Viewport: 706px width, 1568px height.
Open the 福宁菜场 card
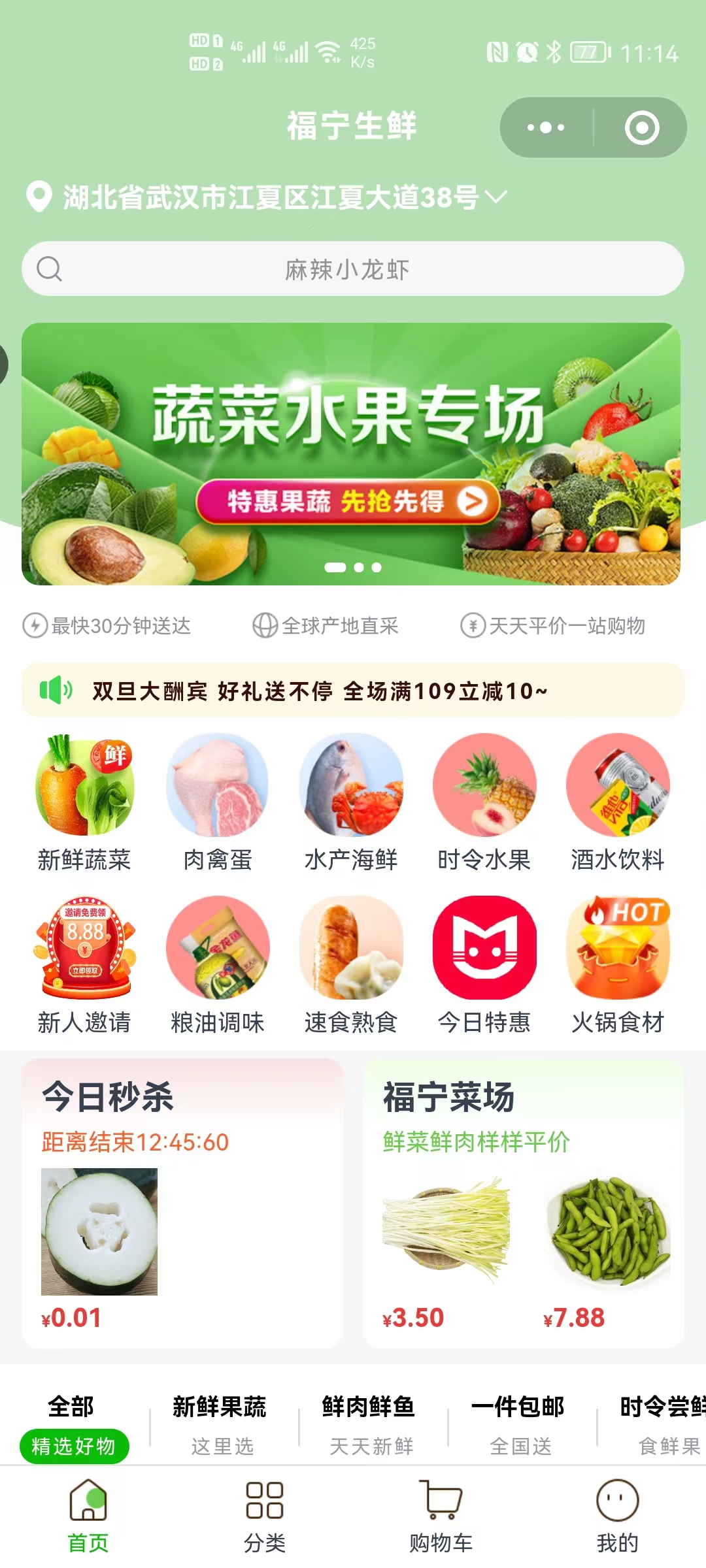coord(524,1202)
